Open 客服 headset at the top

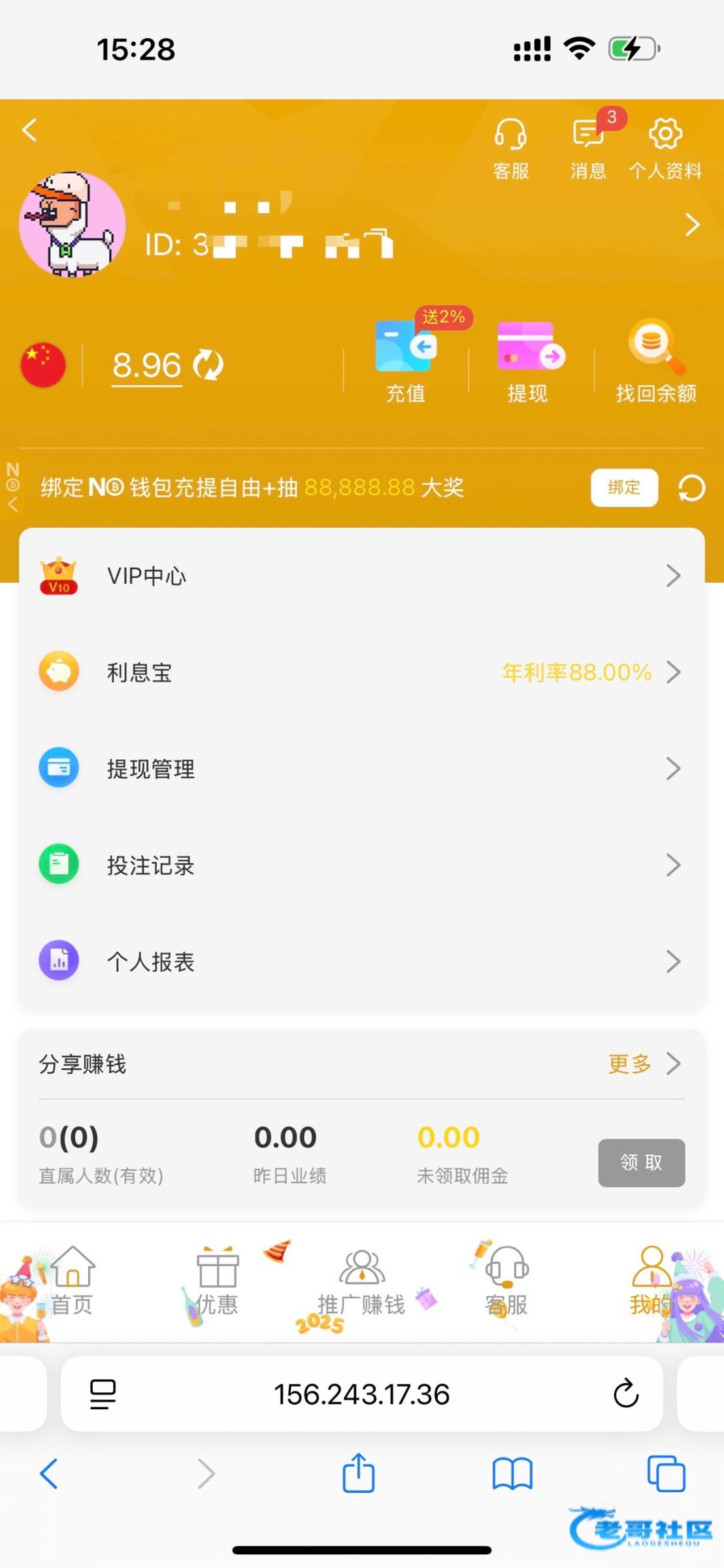click(510, 147)
